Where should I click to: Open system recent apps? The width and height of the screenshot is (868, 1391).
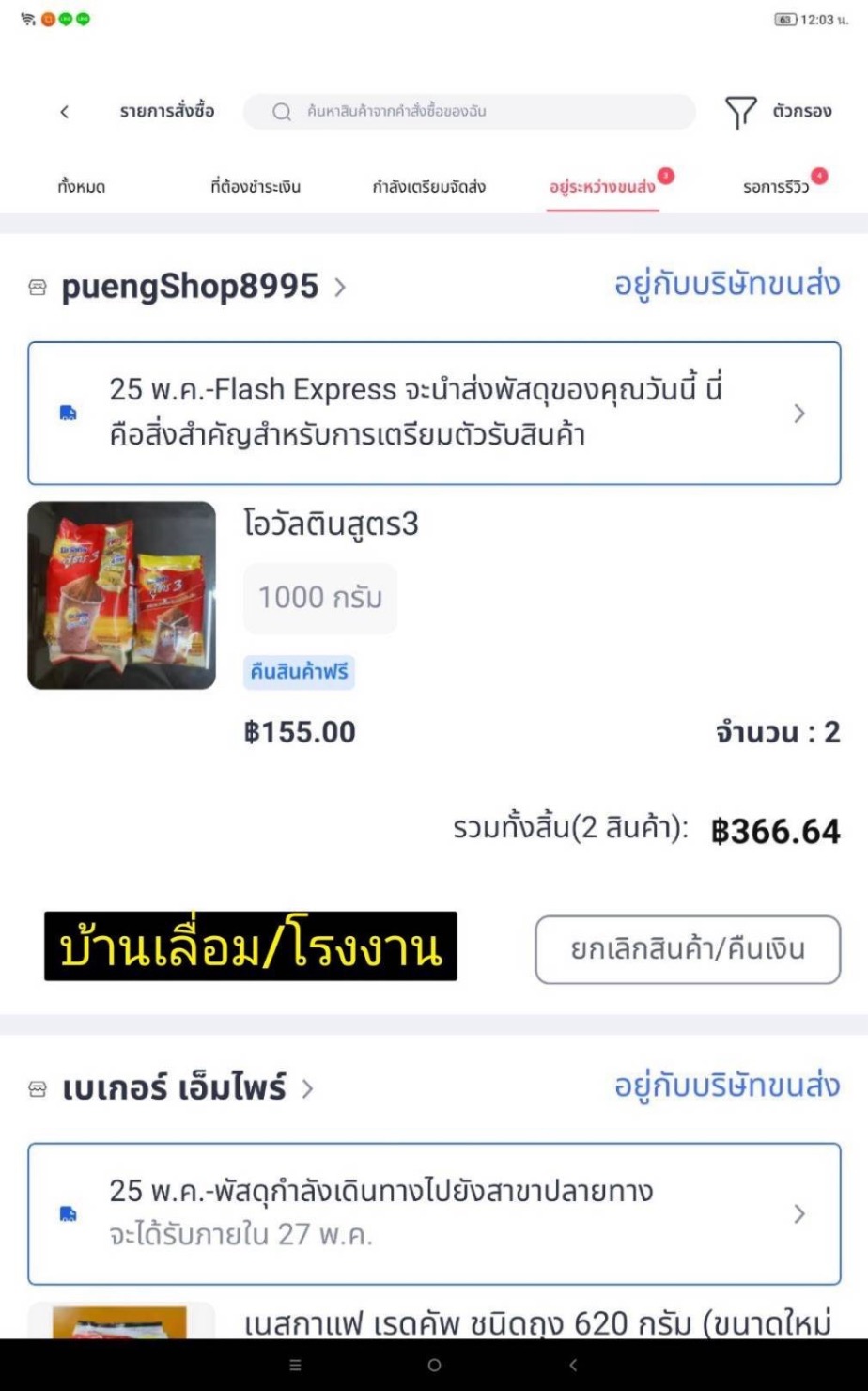[295, 1365]
